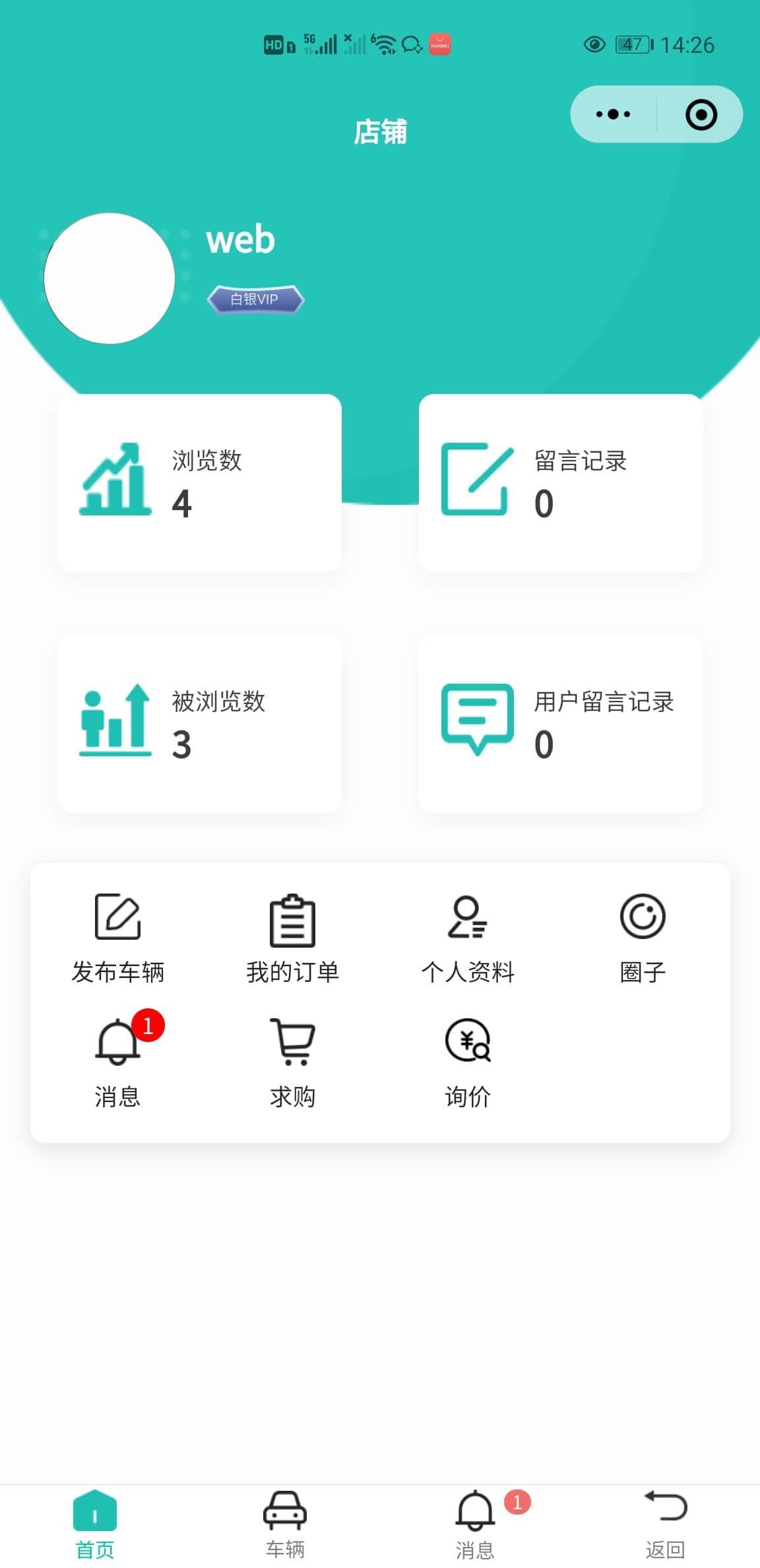Image resolution: width=760 pixels, height=1568 pixels.
Task: Tap 返回 in the bottom bar
Action: tap(665, 1526)
